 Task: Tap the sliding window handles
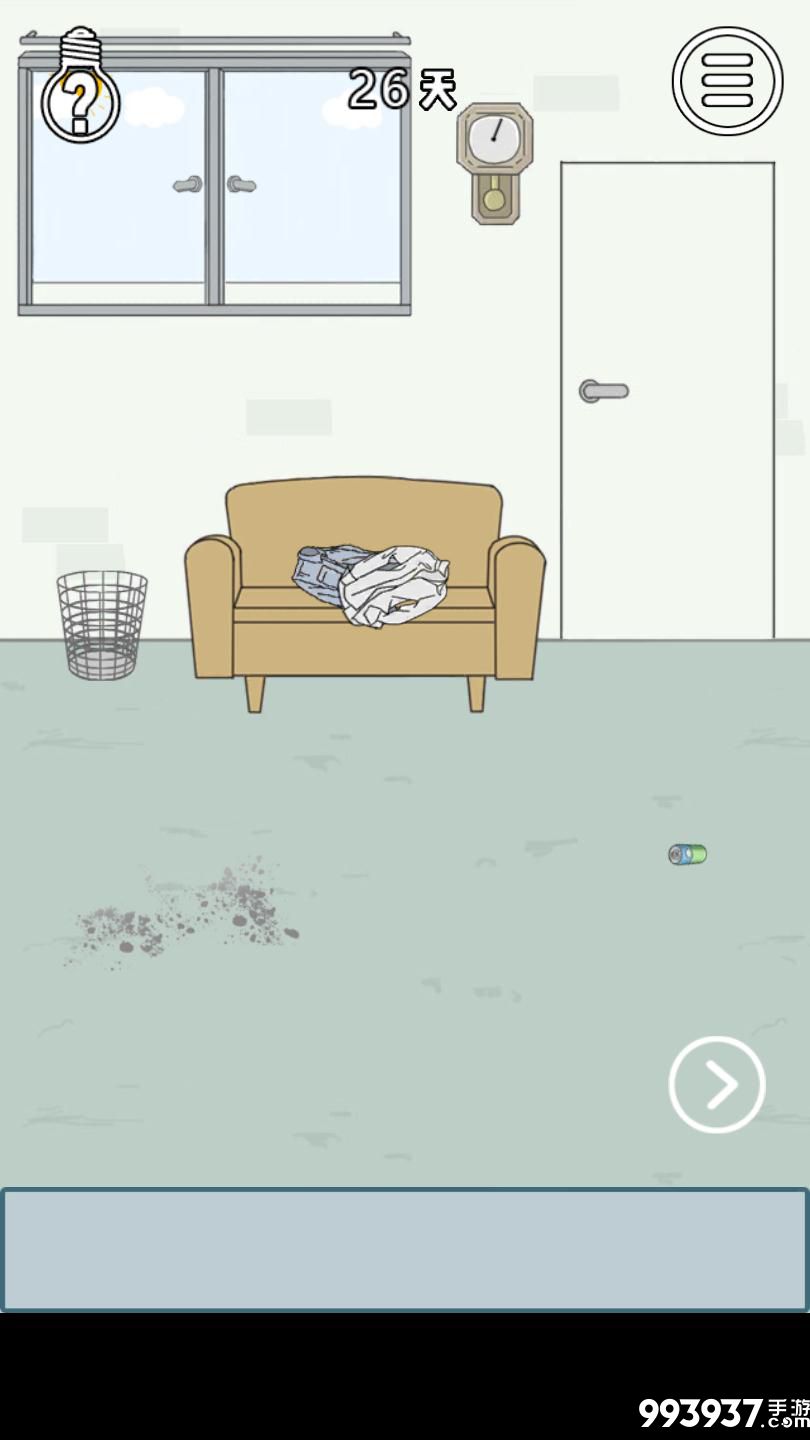click(x=214, y=185)
